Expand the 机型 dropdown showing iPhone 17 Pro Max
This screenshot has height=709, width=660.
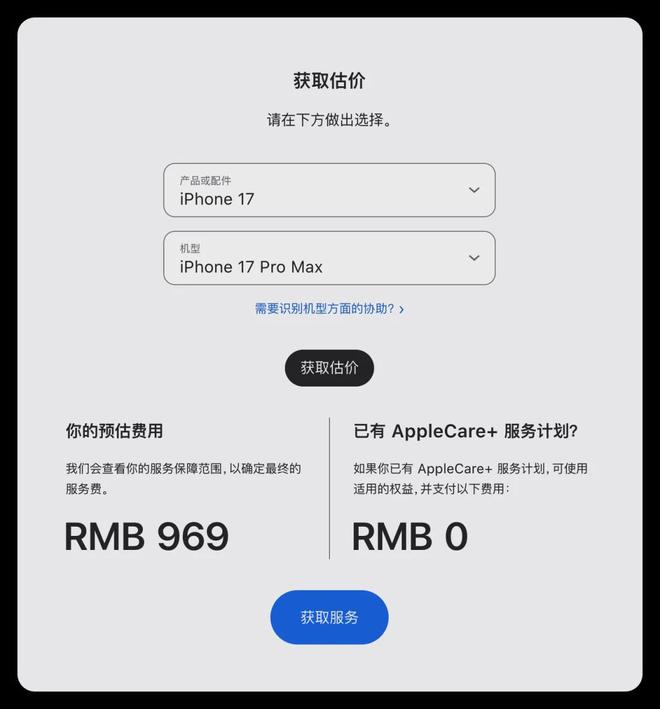(329, 258)
